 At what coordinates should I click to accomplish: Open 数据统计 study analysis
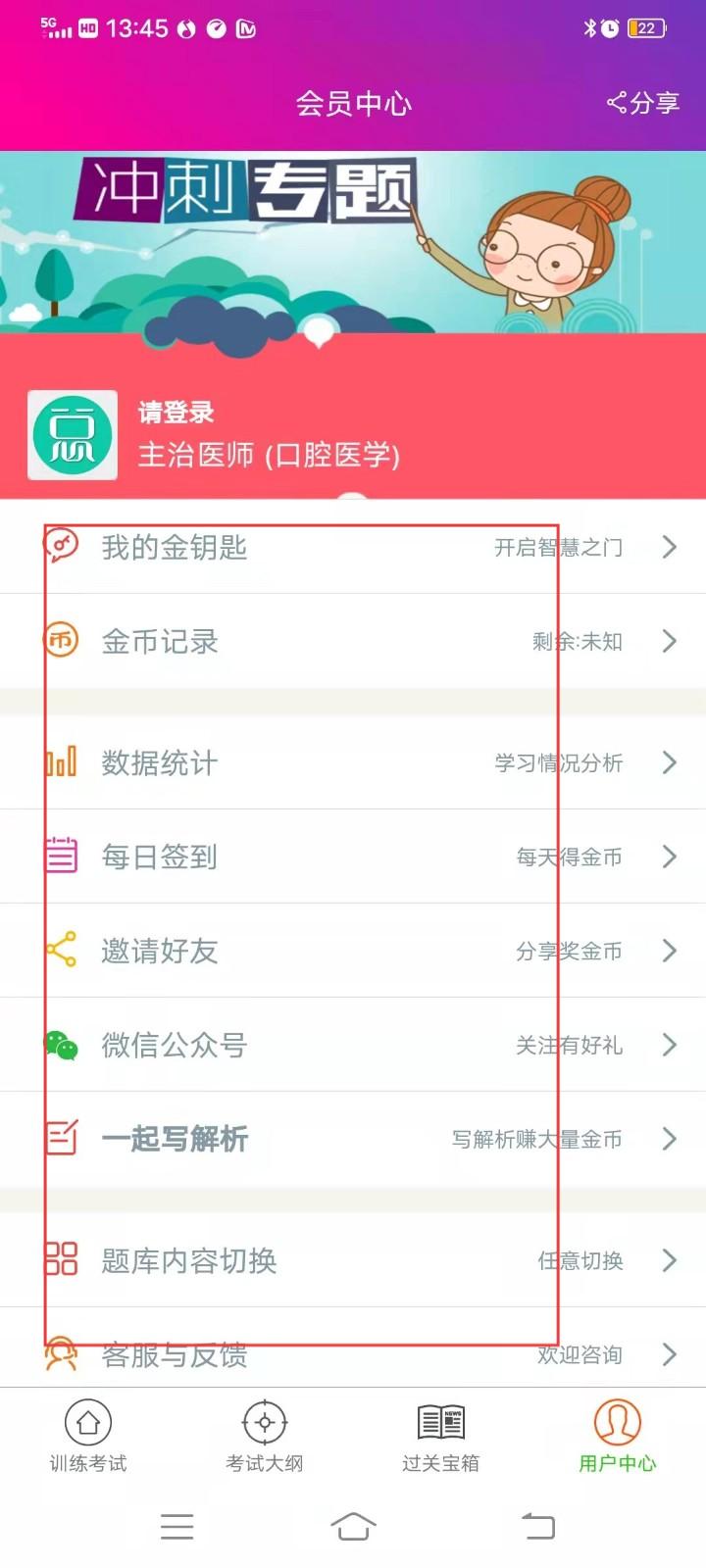pos(353,762)
